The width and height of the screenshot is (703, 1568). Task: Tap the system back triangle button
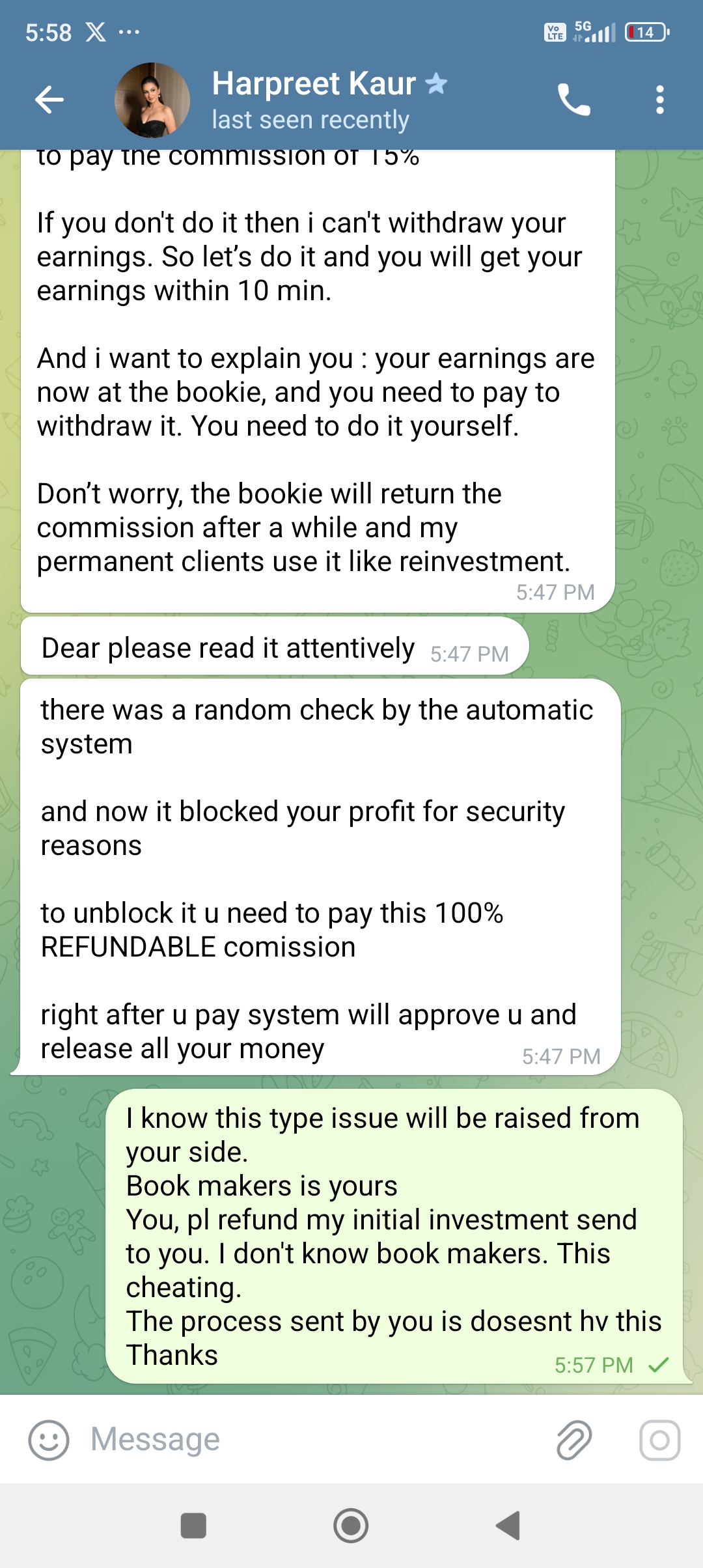click(508, 1525)
